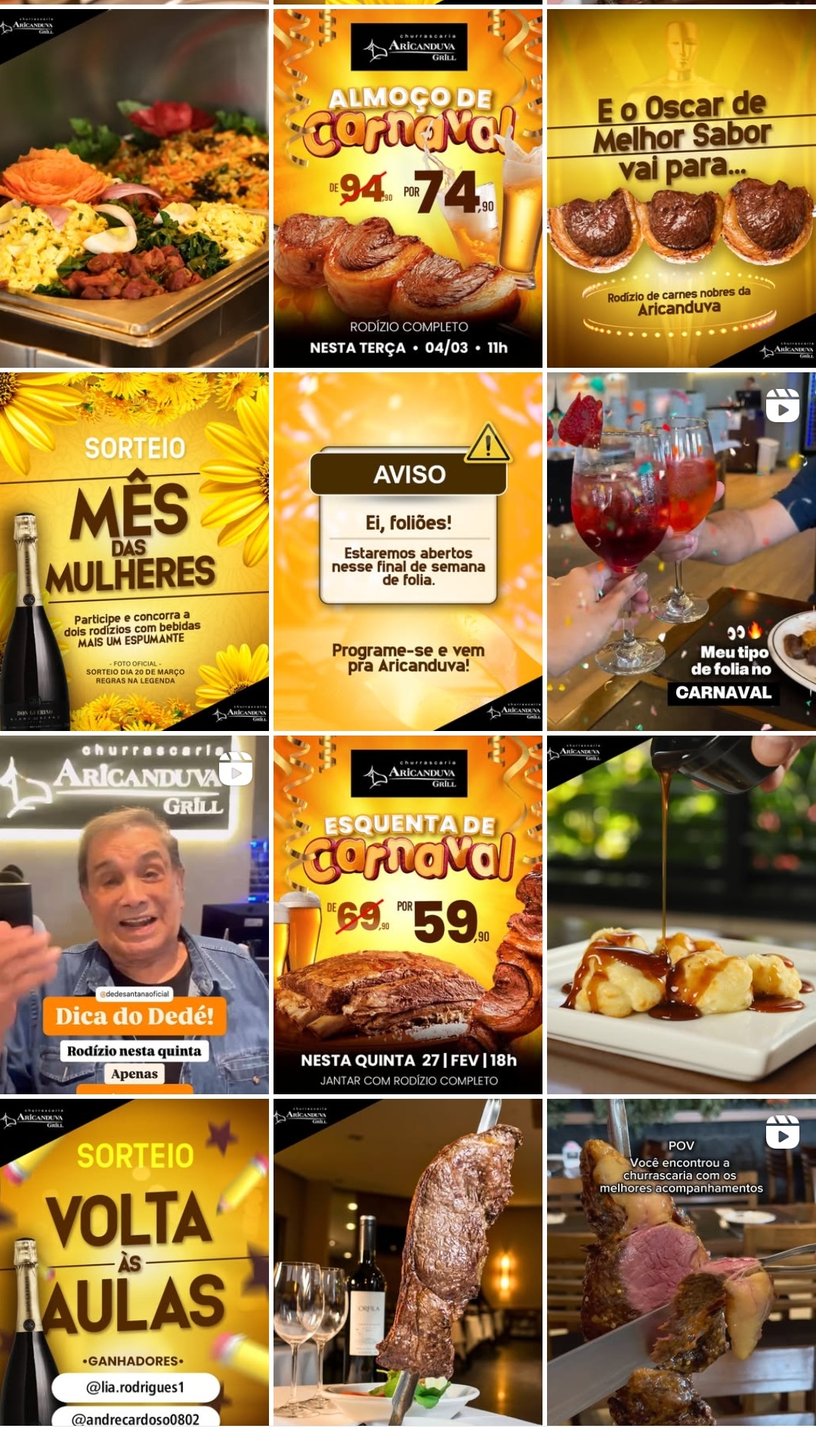Open the Almoço de Carnaval post
816x1456 pixels.
tap(408, 189)
